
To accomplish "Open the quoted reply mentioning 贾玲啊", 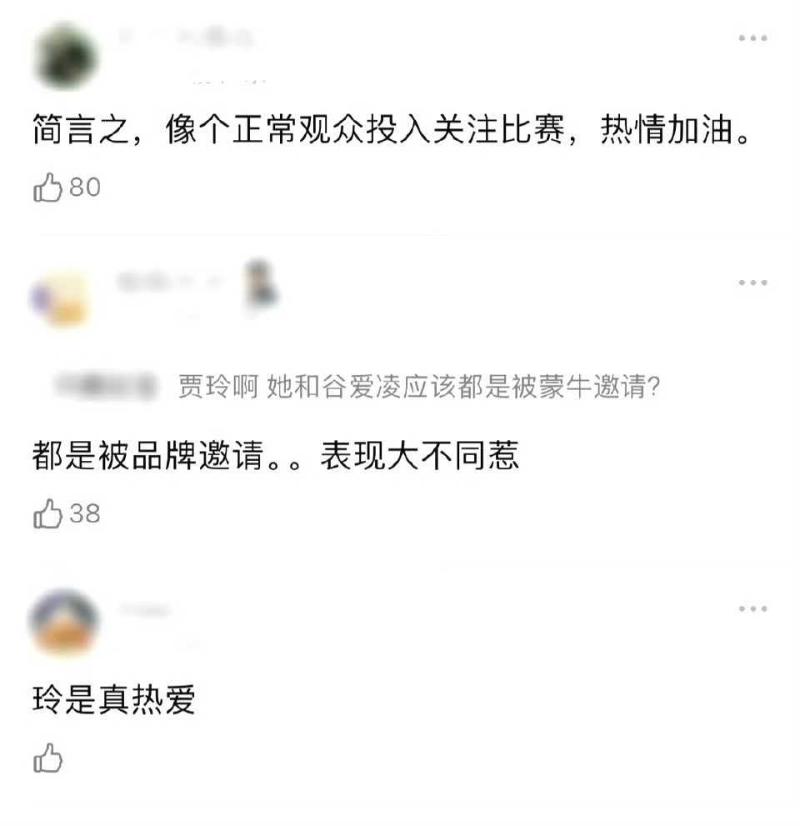I will (x=419, y=387).
